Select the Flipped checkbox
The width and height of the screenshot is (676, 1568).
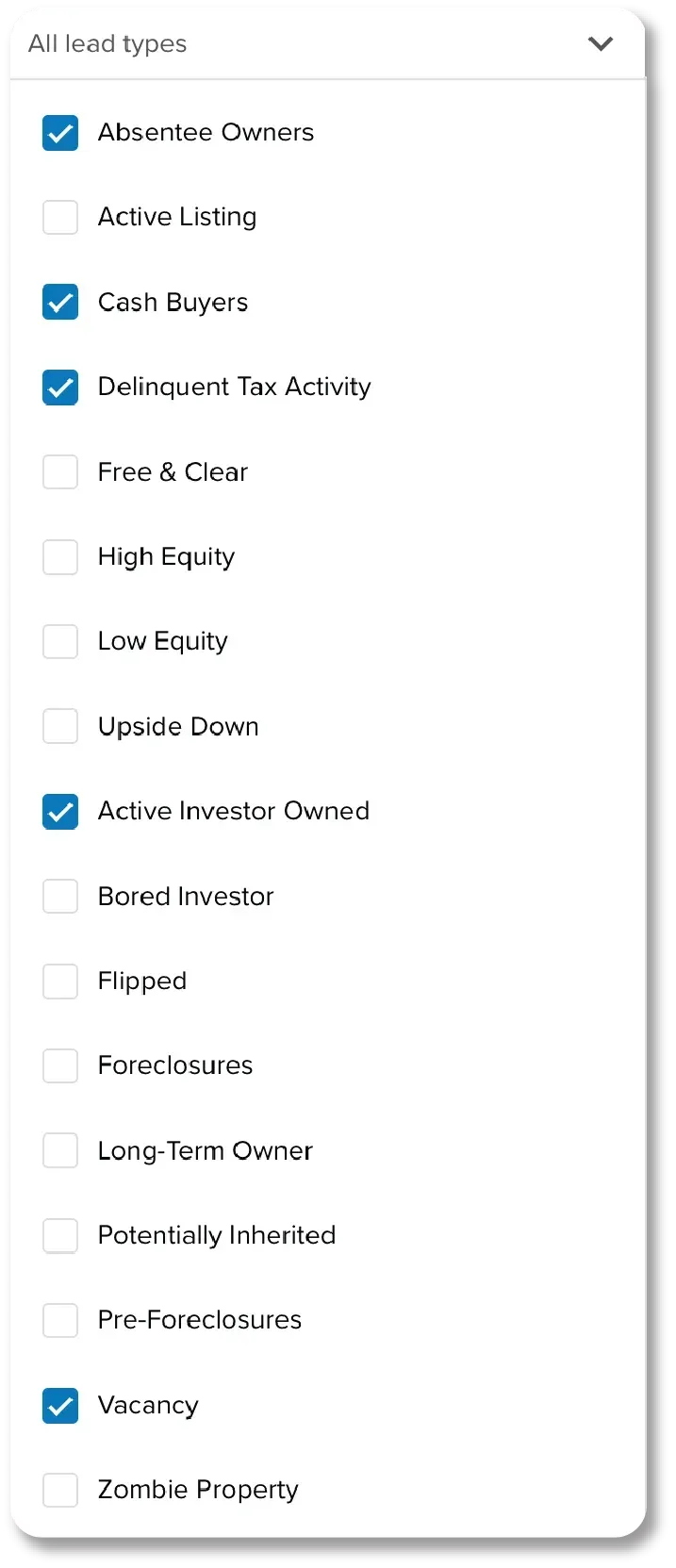(60, 981)
